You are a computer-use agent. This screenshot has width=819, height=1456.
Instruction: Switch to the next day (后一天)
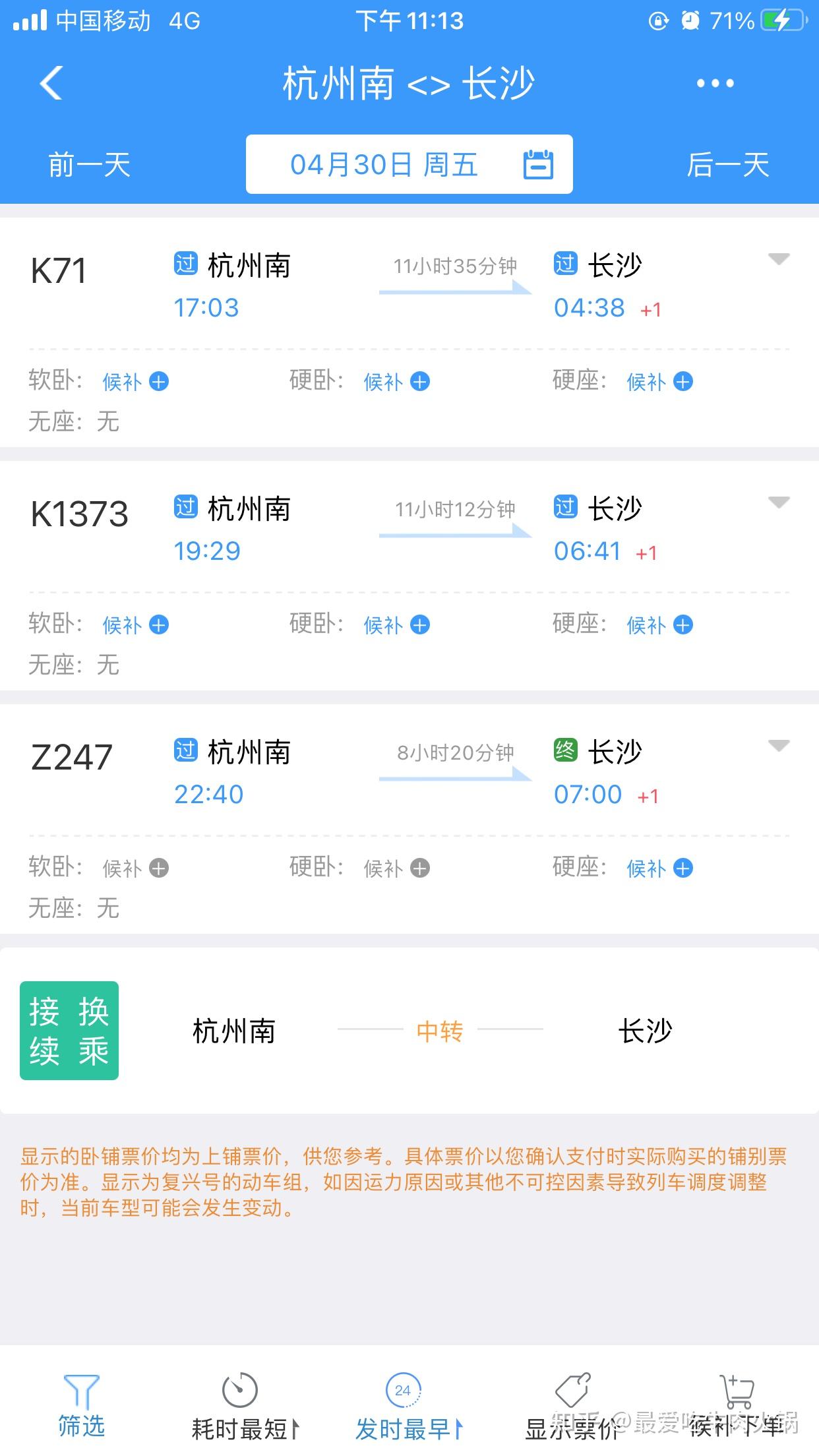pos(731,165)
